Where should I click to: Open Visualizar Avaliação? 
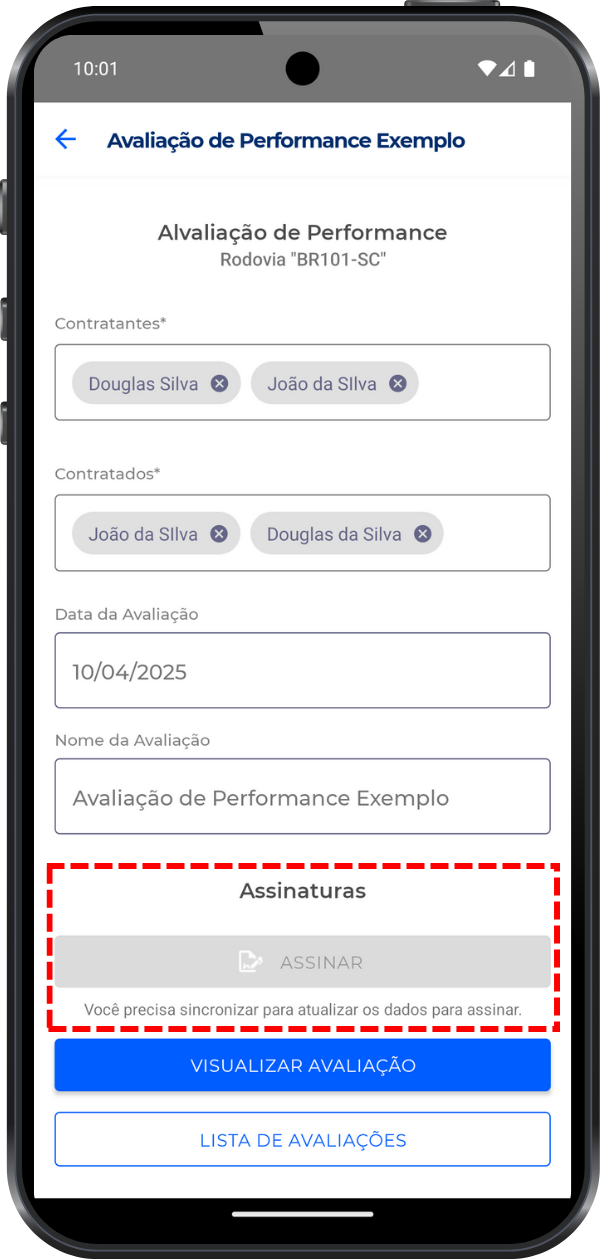pos(302,1065)
